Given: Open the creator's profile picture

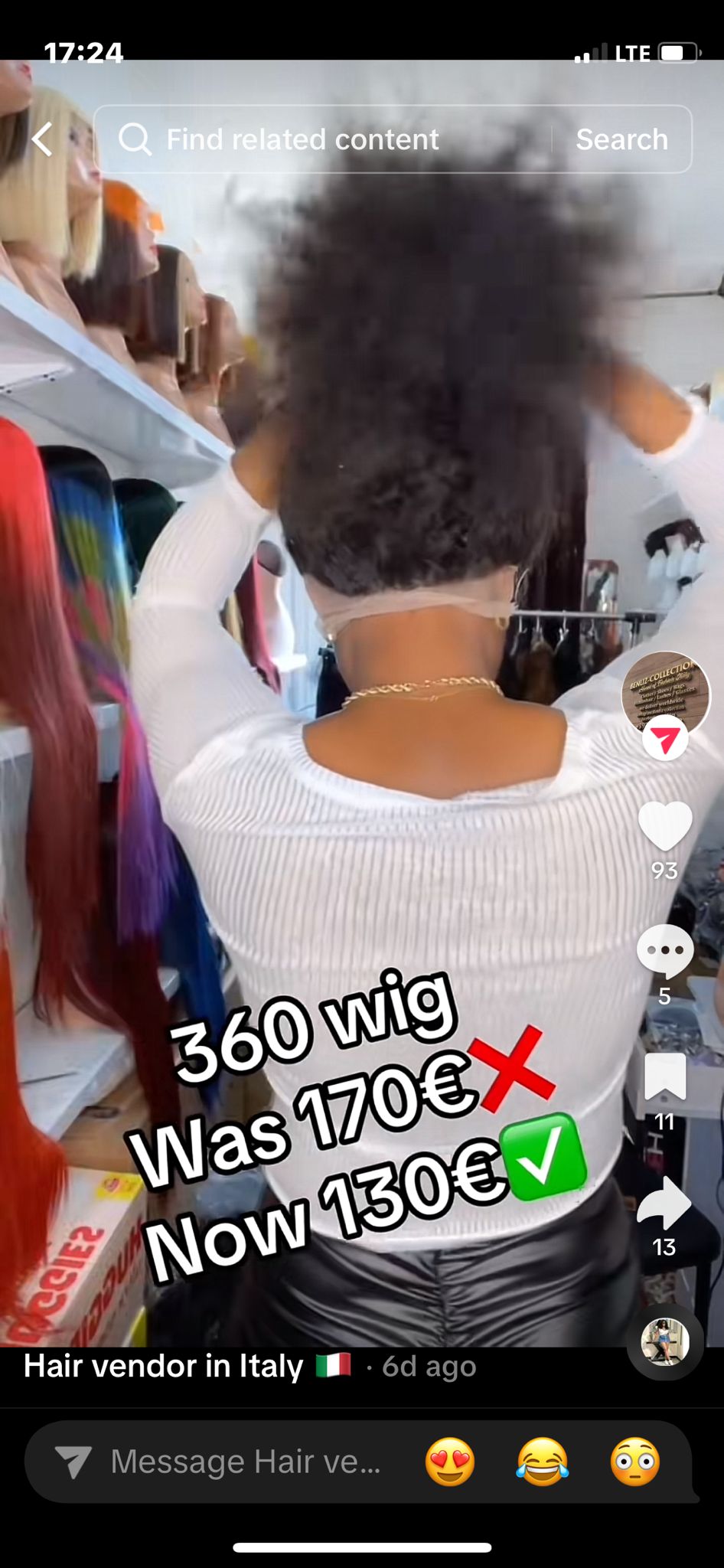Looking at the screenshot, I should (664, 694).
